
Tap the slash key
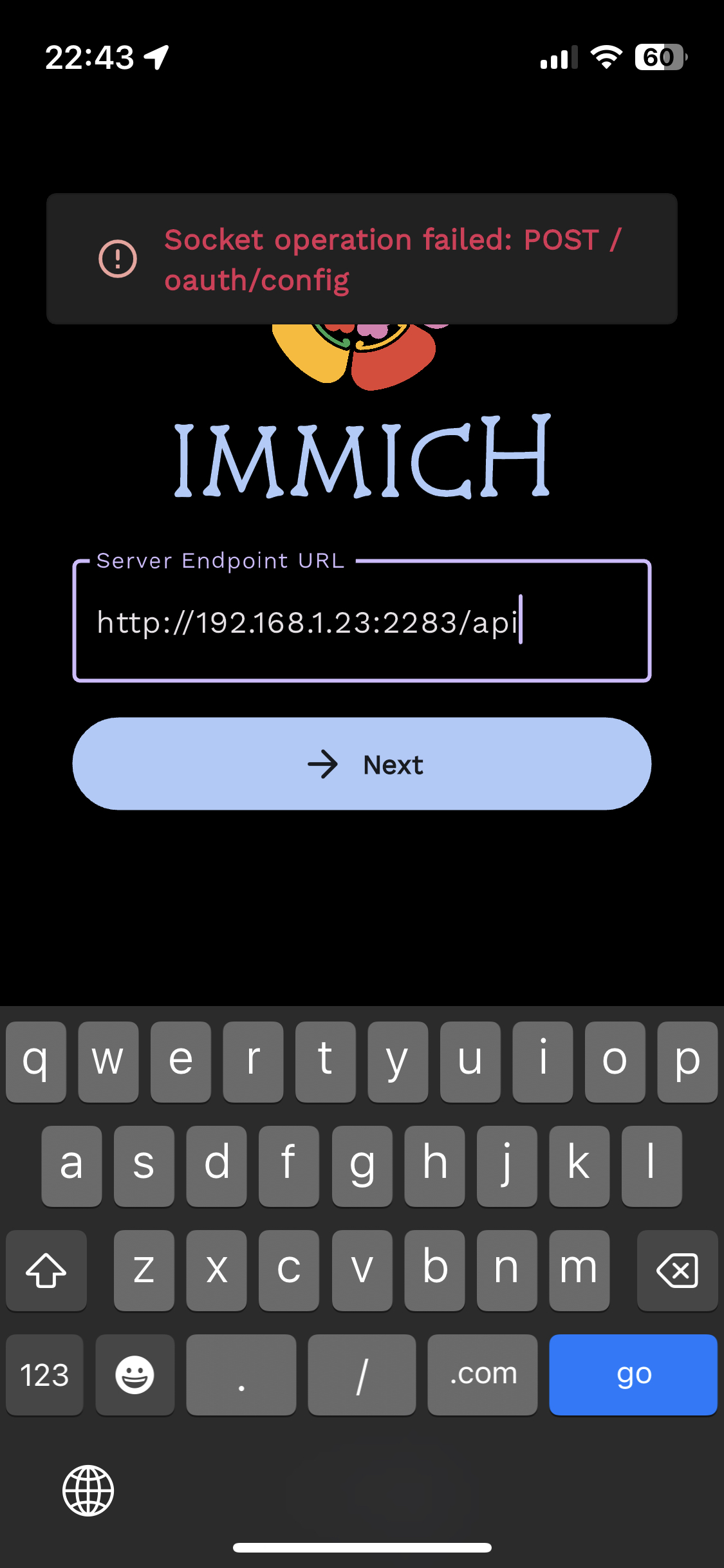pyautogui.click(x=362, y=1374)
